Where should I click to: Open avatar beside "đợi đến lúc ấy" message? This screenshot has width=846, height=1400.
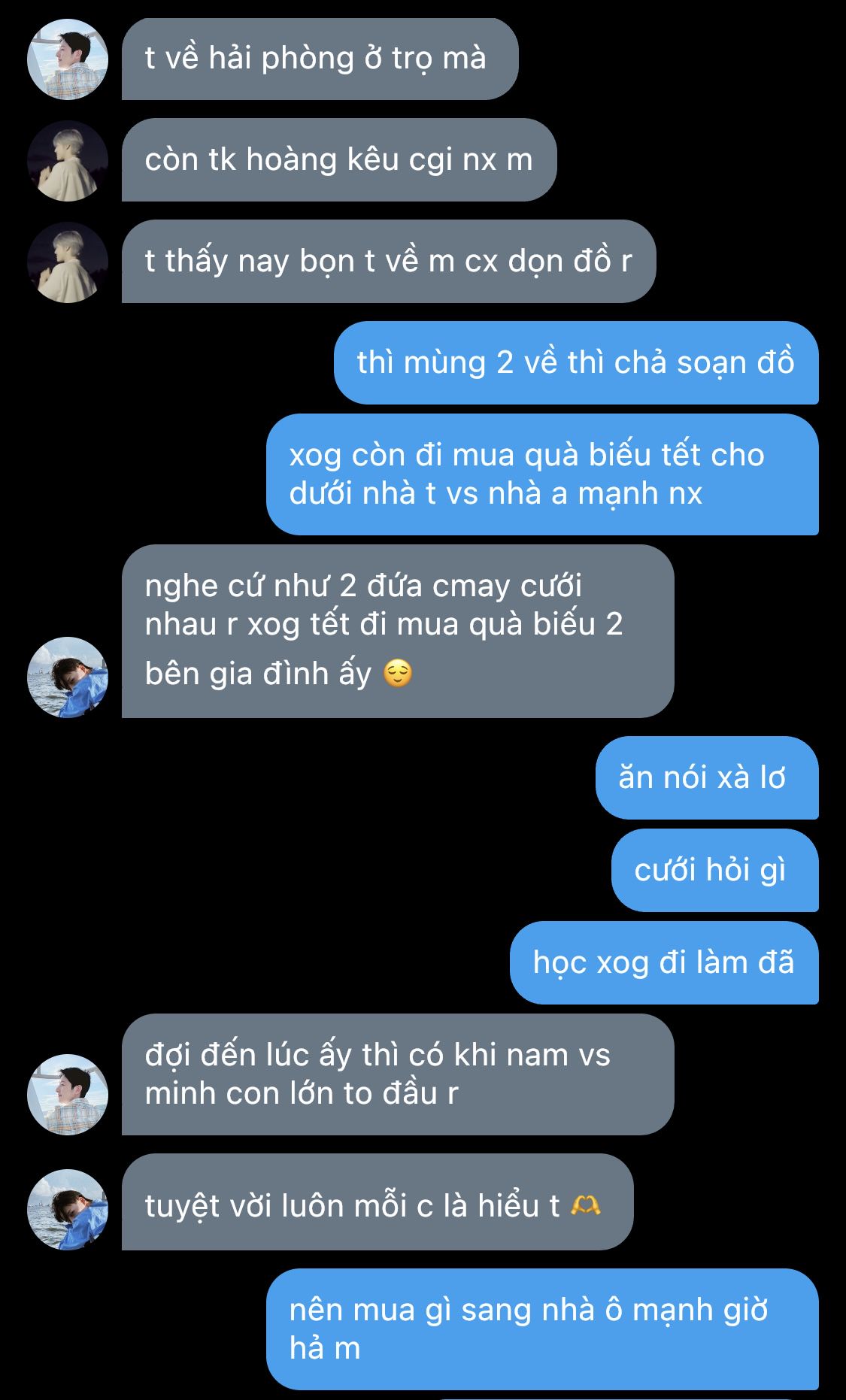68,1094
